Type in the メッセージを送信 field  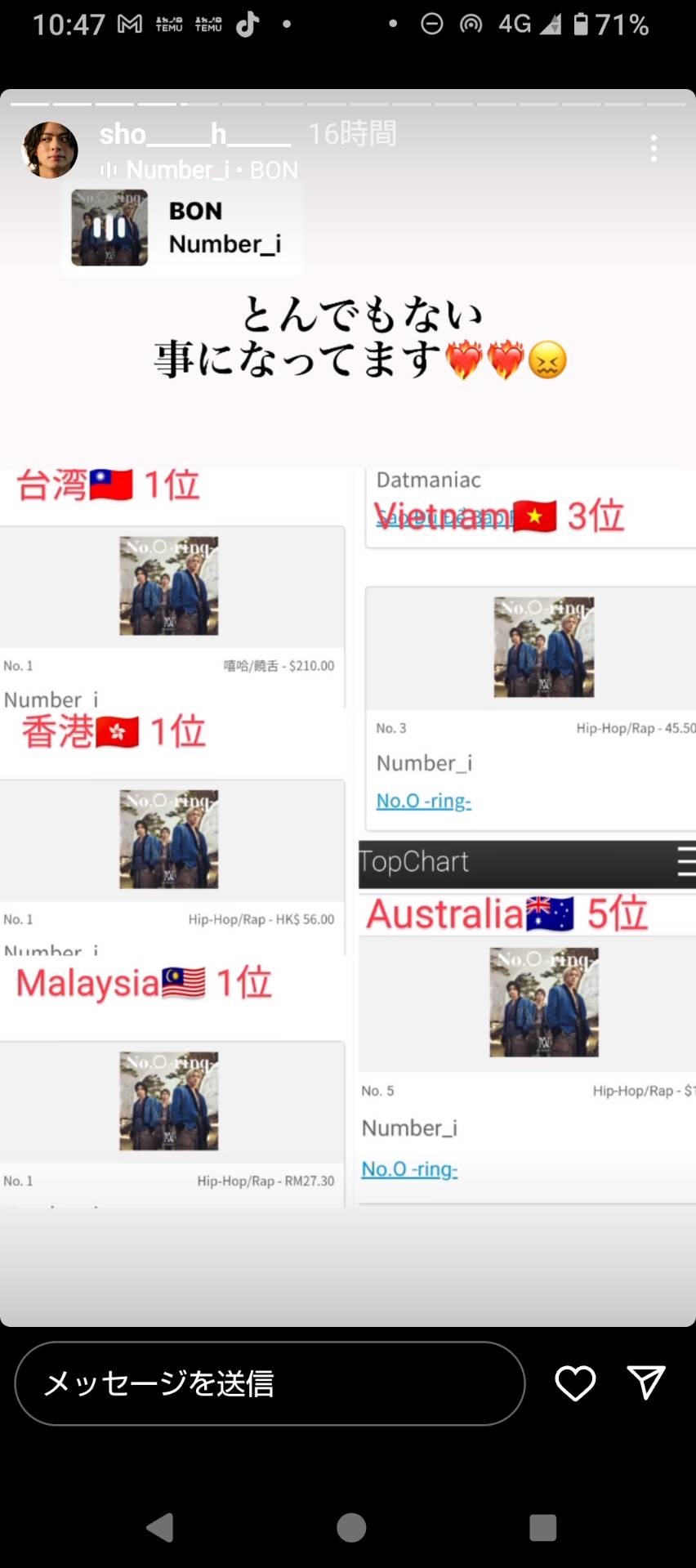270,1383
